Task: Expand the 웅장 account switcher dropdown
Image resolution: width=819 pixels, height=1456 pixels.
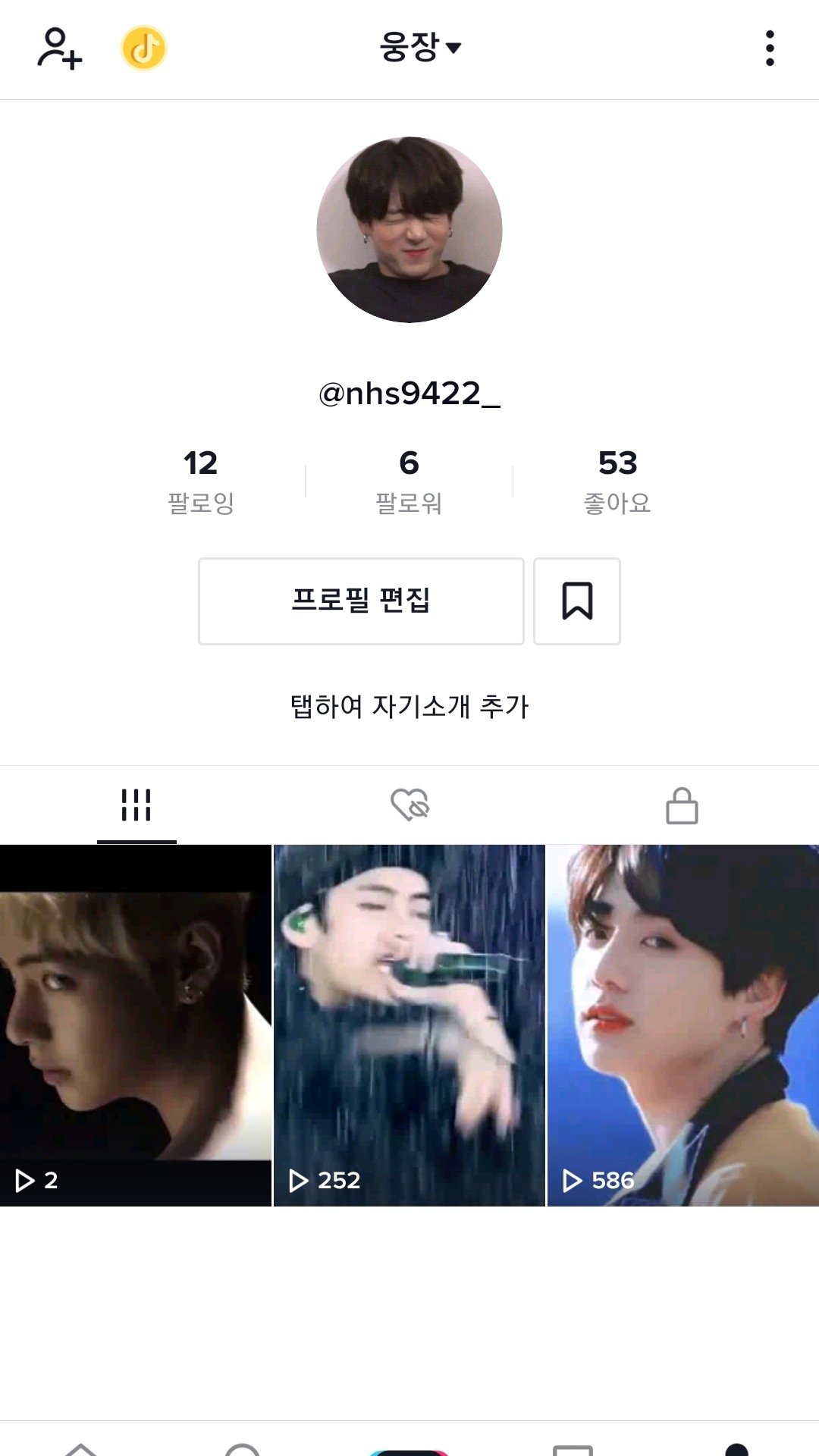Action: click(x=420, y=48)
